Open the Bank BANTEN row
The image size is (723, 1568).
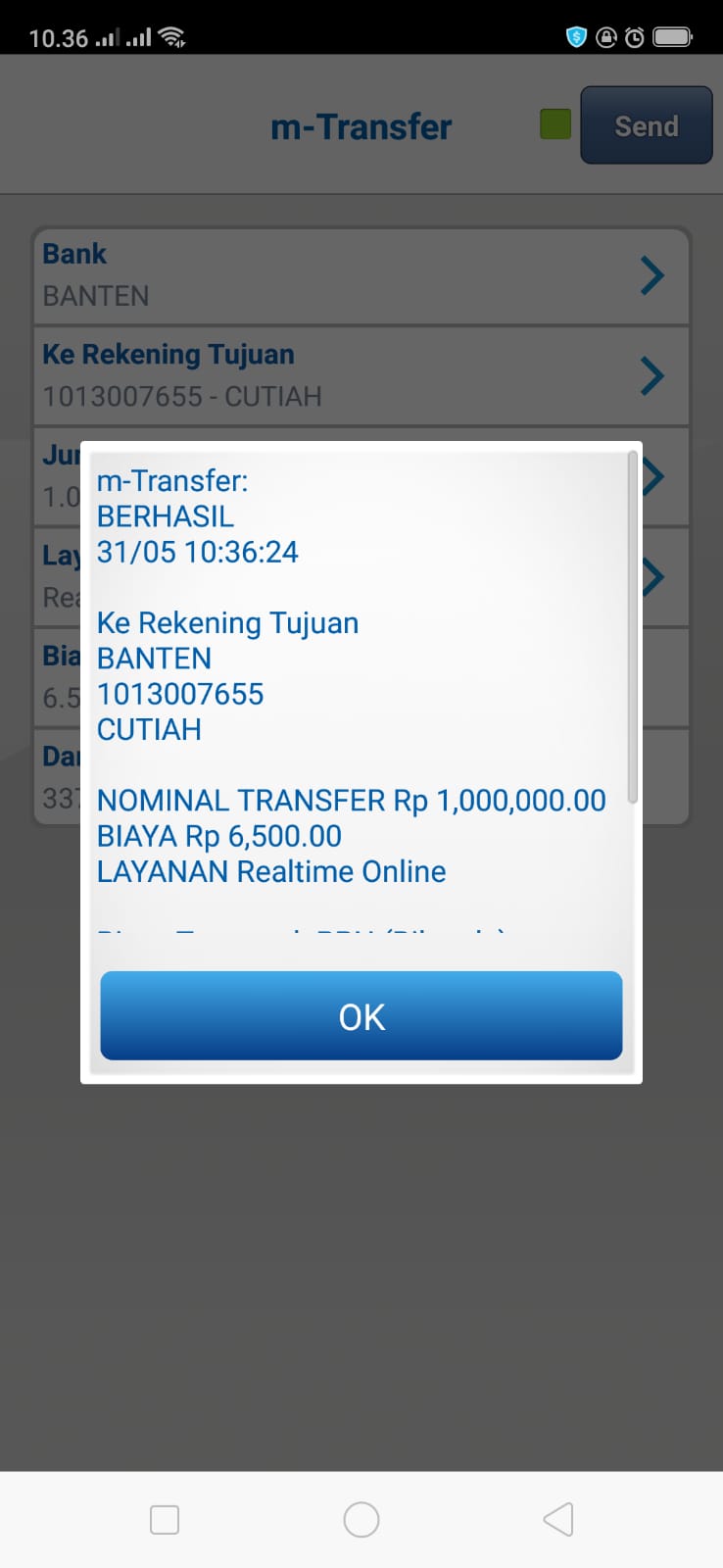[x=361, y=275]
